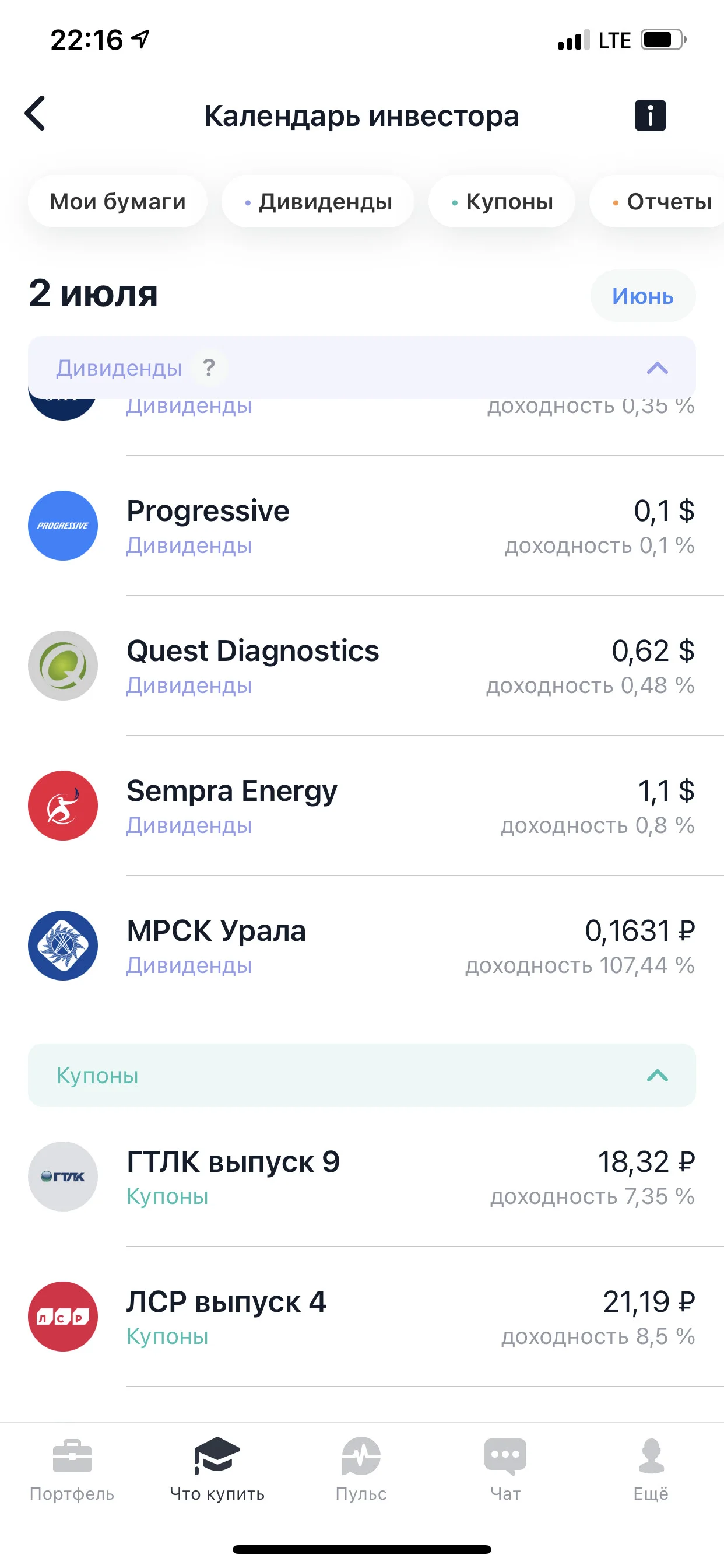Switch to Портфель tab
724x1568 pixels.
click(x=72, y=1470)
